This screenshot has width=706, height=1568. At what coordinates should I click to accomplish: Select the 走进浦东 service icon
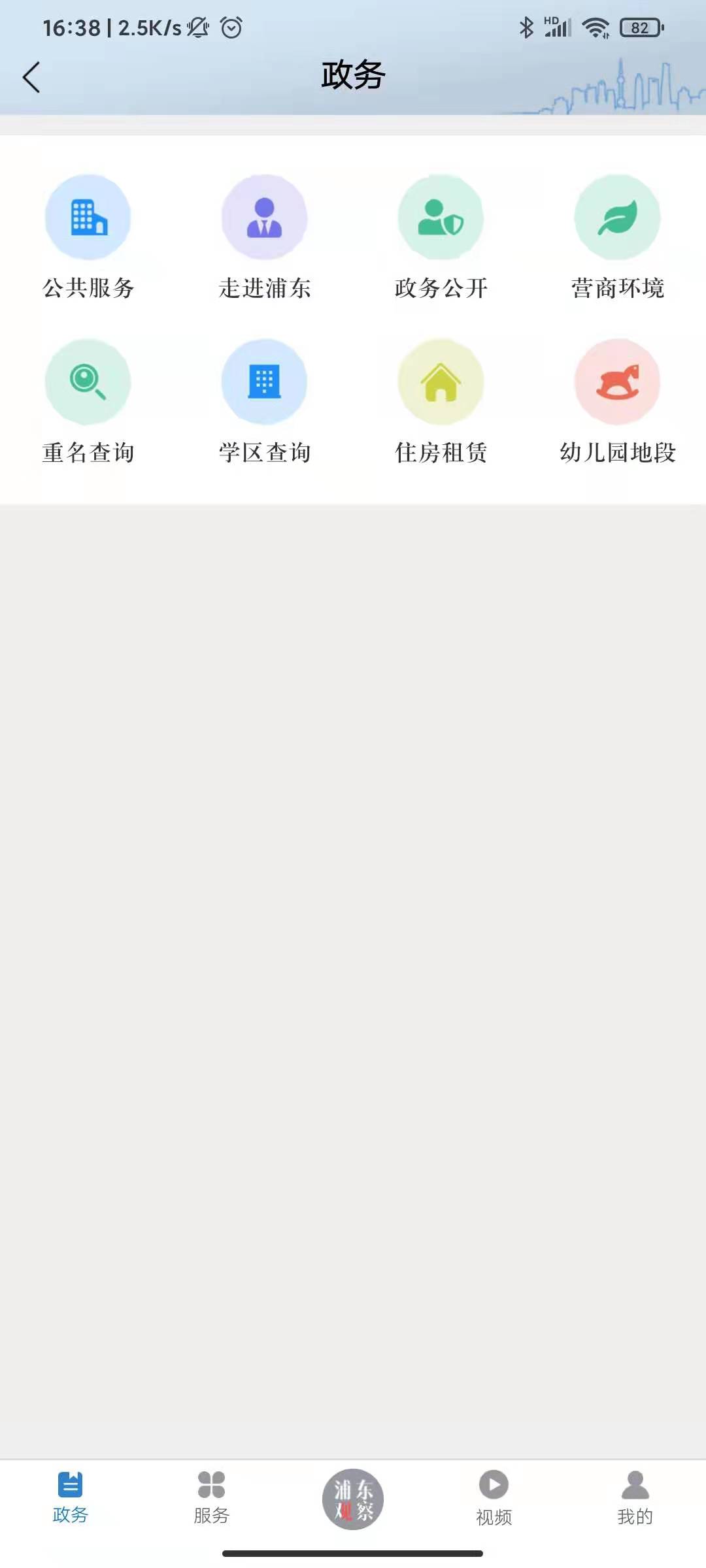(x=264, y=218)
